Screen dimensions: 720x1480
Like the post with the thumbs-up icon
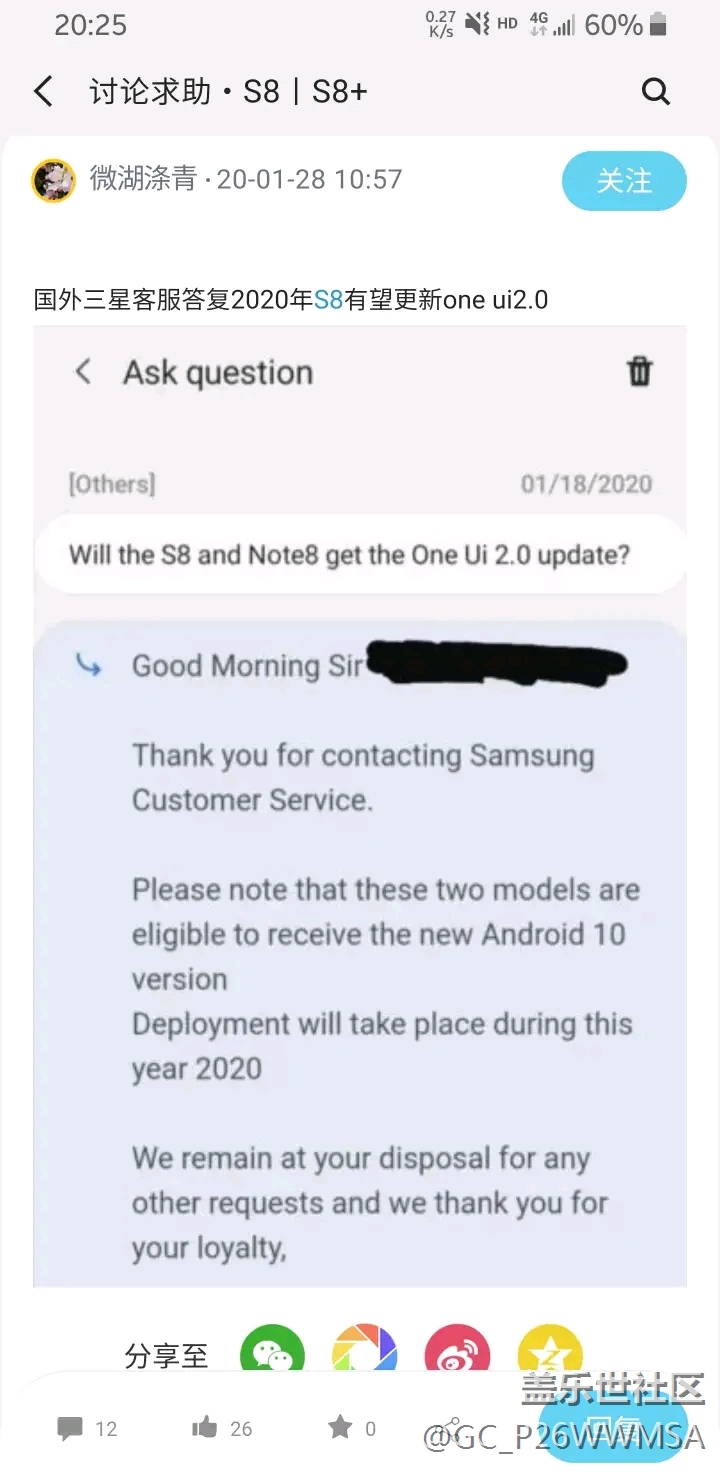click(x=221, y=1428)
